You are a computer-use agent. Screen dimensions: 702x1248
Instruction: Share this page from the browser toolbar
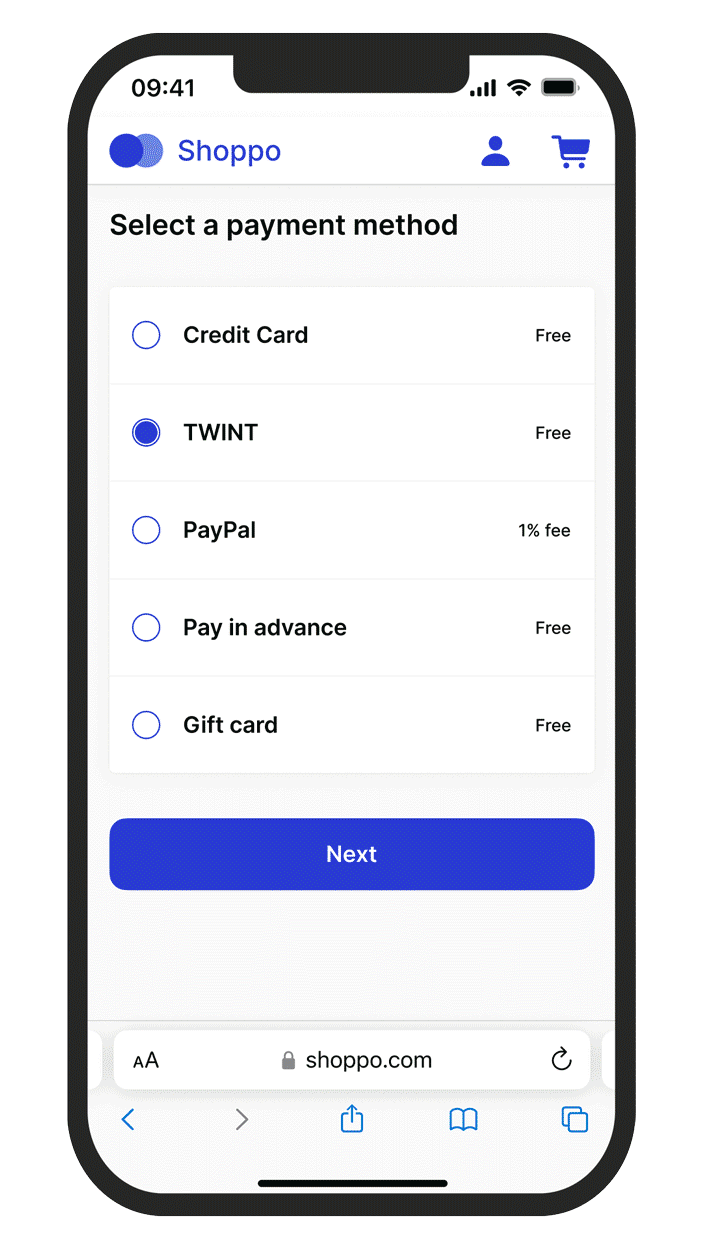point(352,1119)
